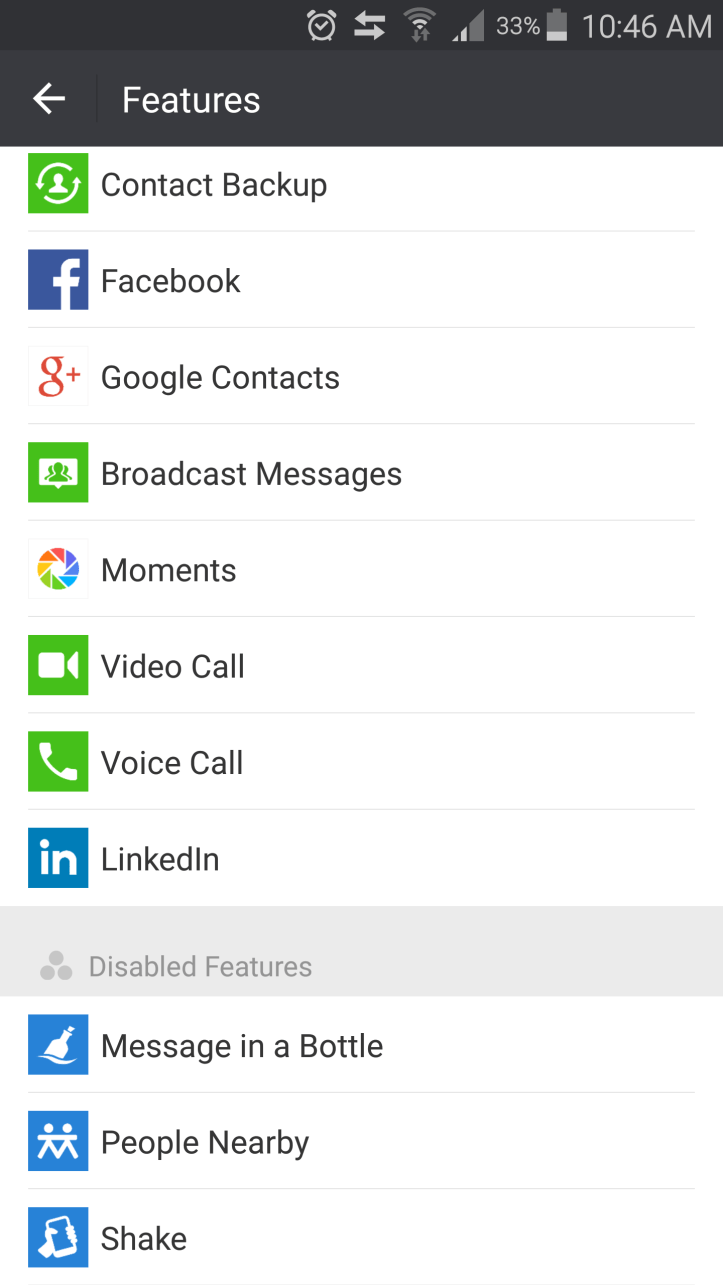Go back using the arrow
Viewport: 723px width, 1285px height.
[x=48, y=98]
